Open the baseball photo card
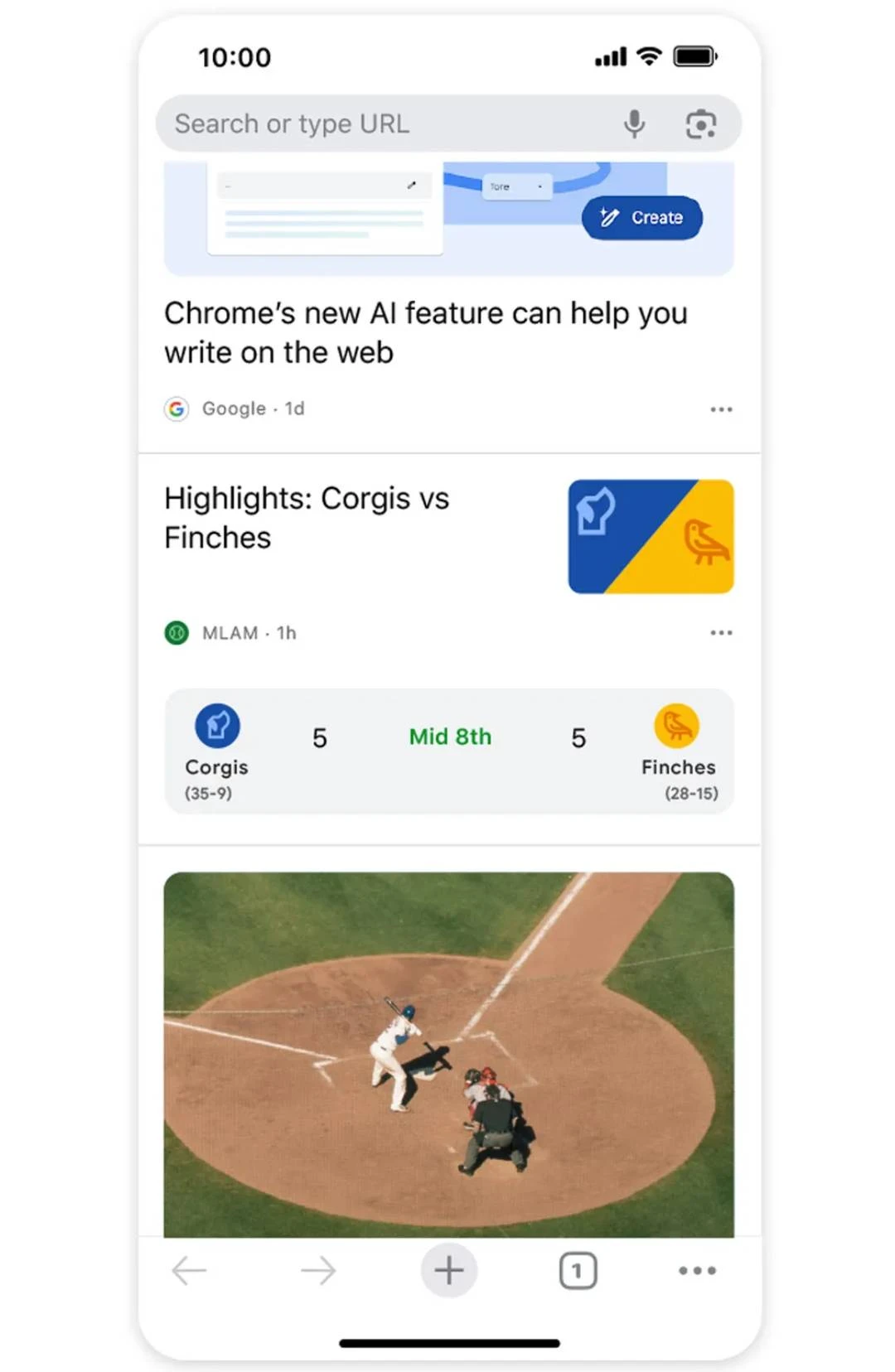 click(x=449, y=1052)
